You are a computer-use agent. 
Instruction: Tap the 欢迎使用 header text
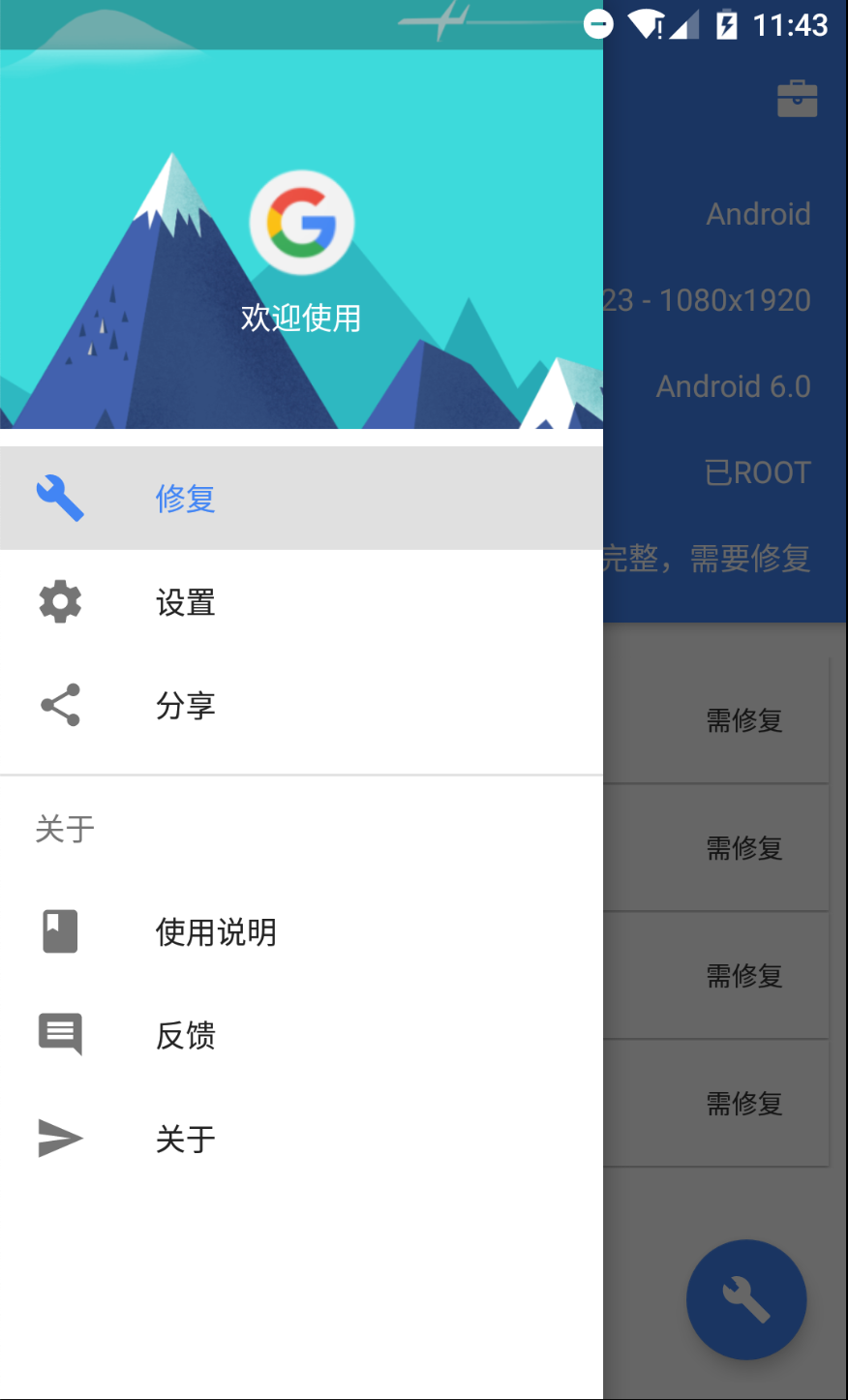click(301, 319)
